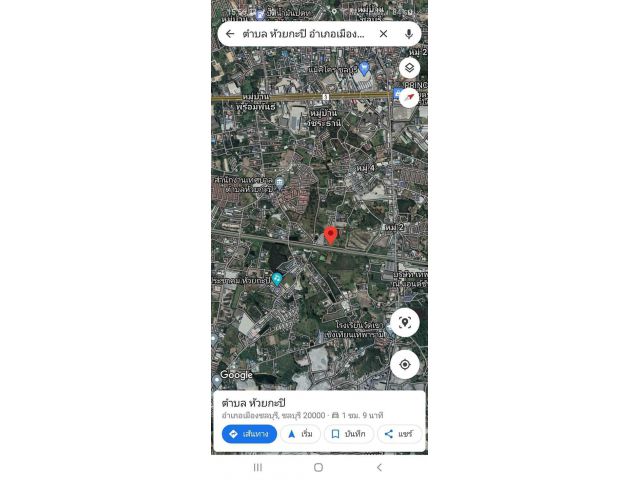
Task: Select the red pin on the map
Action: (x=331, y=236)
